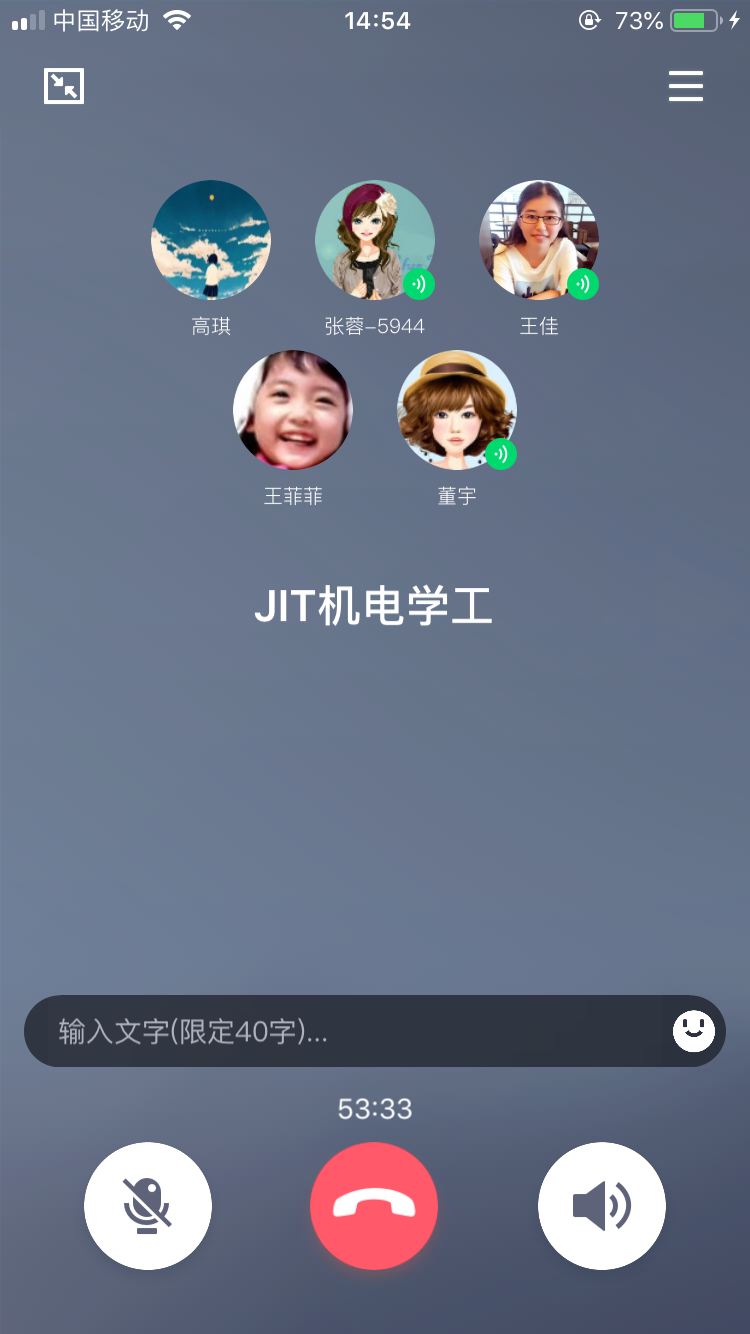Image resolution: width=750 pixels, height=1334 pixels.
Task: Open the emoji picker
Action: 694,1031
